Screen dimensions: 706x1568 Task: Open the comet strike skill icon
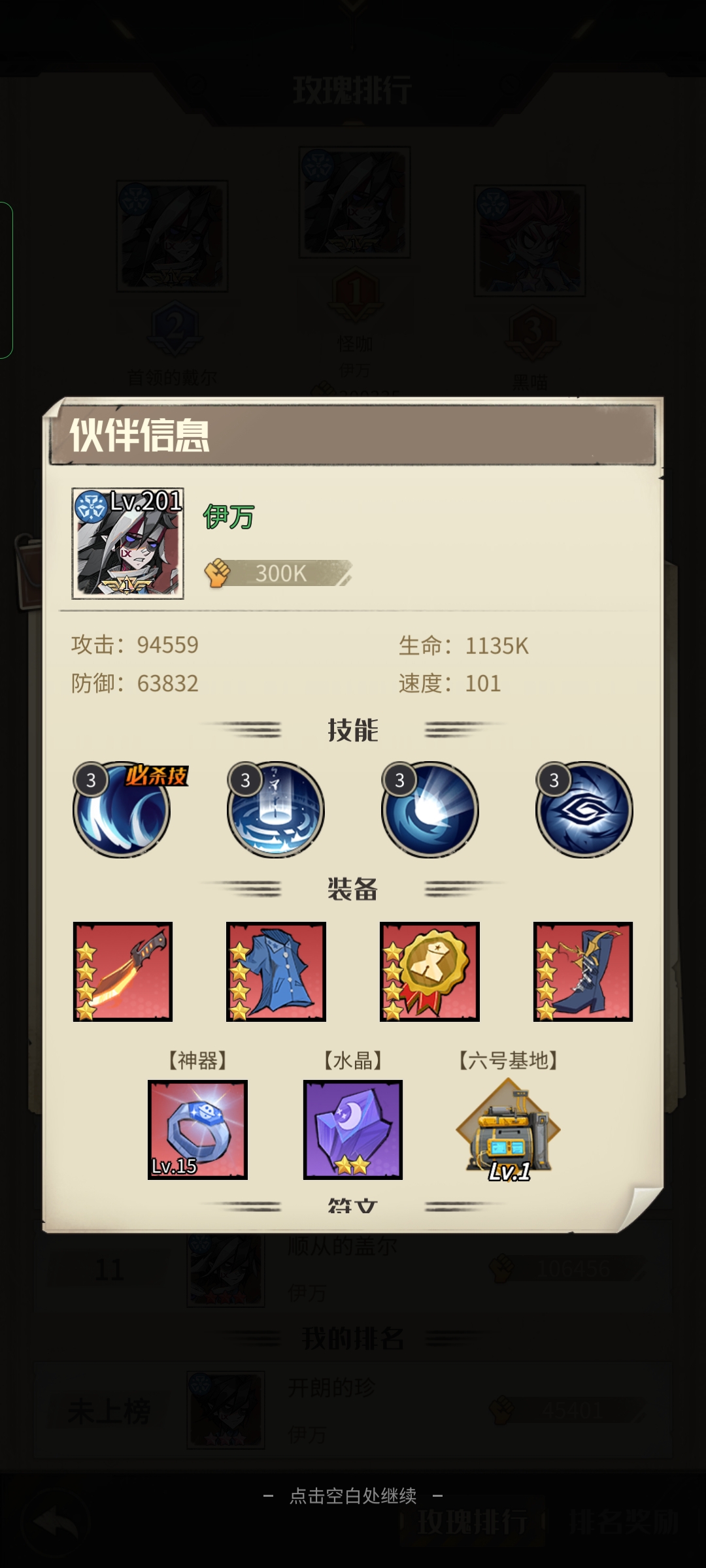pos(430,810)
